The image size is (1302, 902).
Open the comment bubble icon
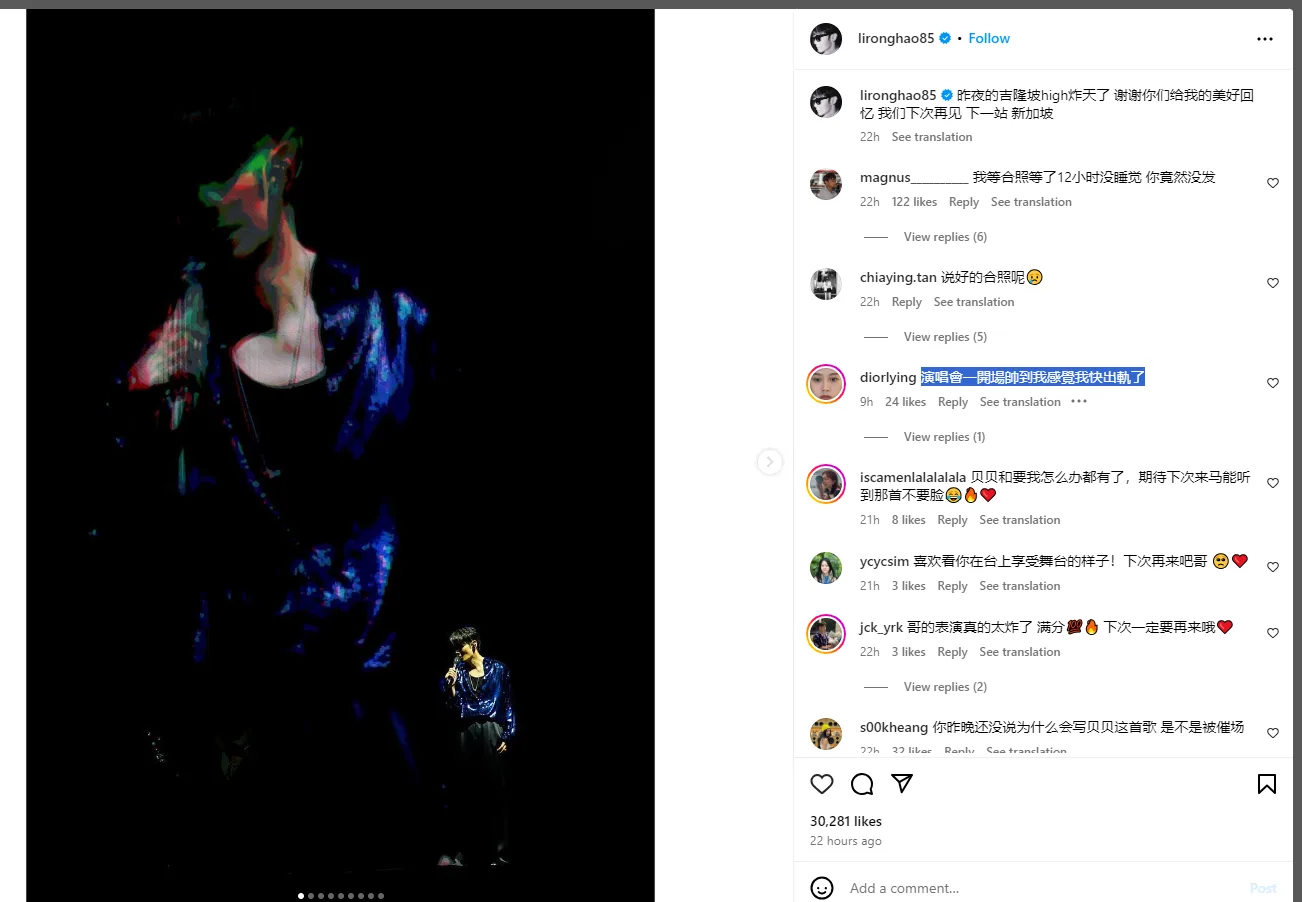pos(862,784)
